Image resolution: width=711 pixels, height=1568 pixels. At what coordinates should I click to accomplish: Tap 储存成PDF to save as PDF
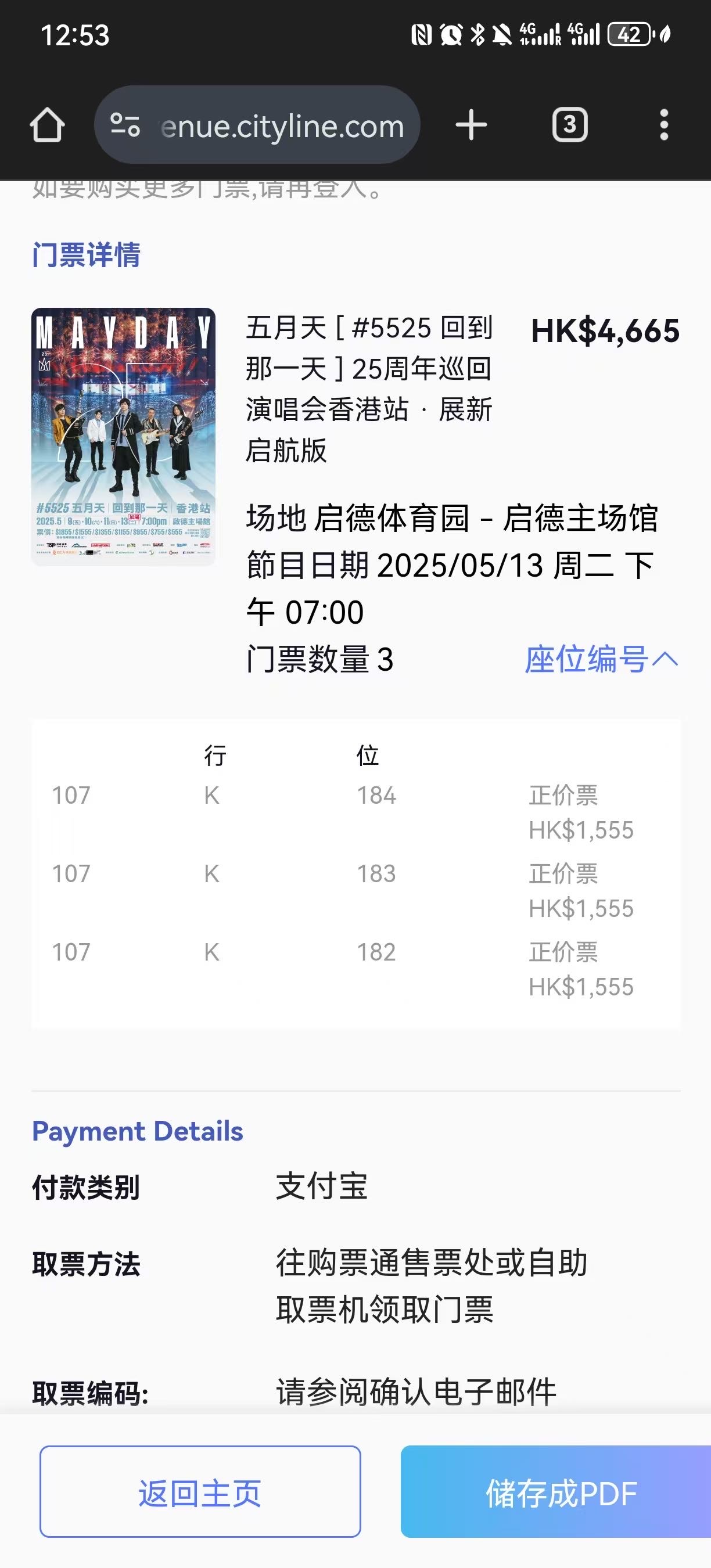click(561, 1493)
